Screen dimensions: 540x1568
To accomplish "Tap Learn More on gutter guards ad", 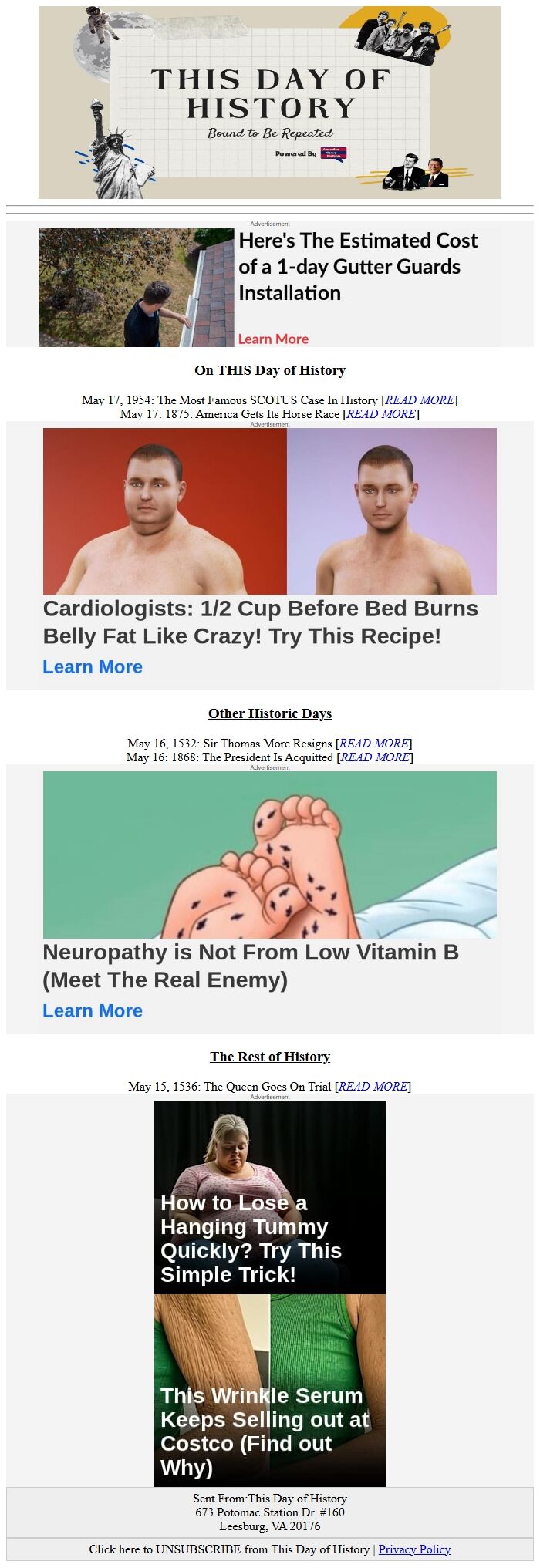I will (273, 339).
